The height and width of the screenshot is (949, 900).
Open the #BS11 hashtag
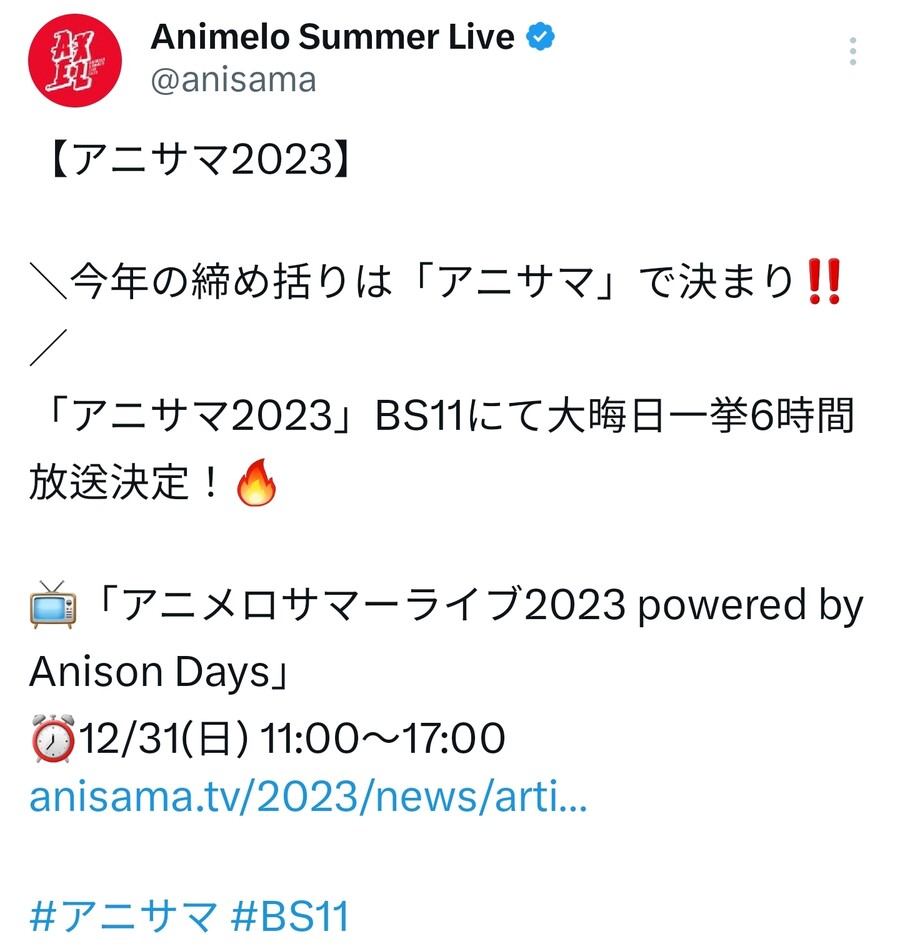click(292, 916)
